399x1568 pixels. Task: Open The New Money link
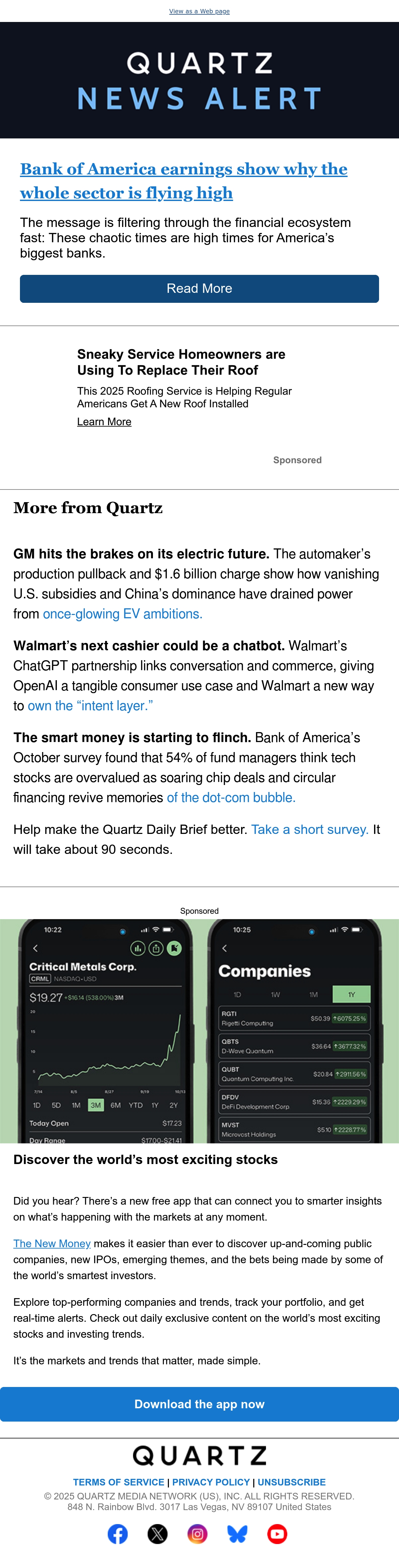(52, 1244)
